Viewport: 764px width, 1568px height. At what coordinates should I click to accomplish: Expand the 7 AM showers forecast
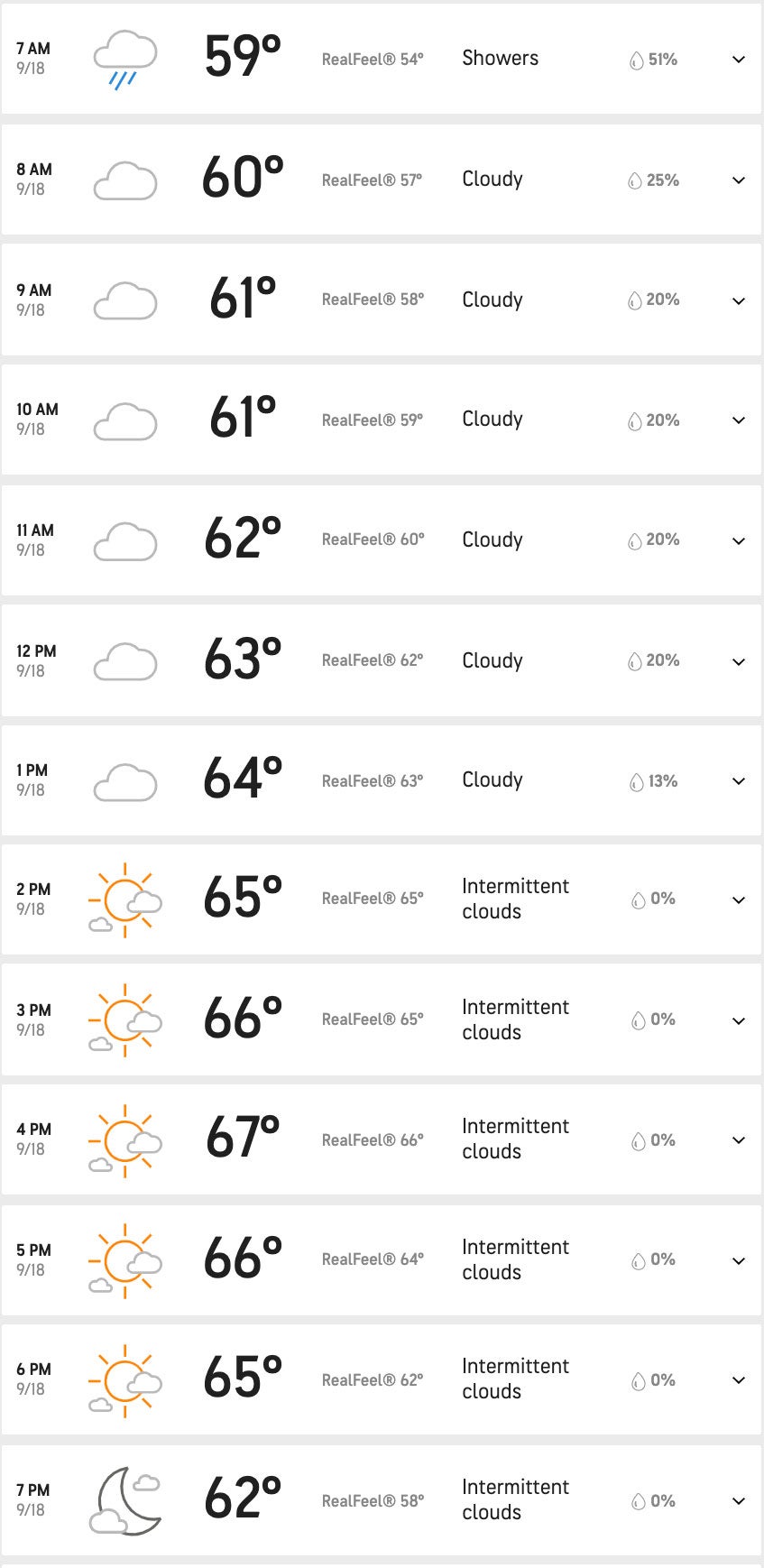[x=739, y=60]
